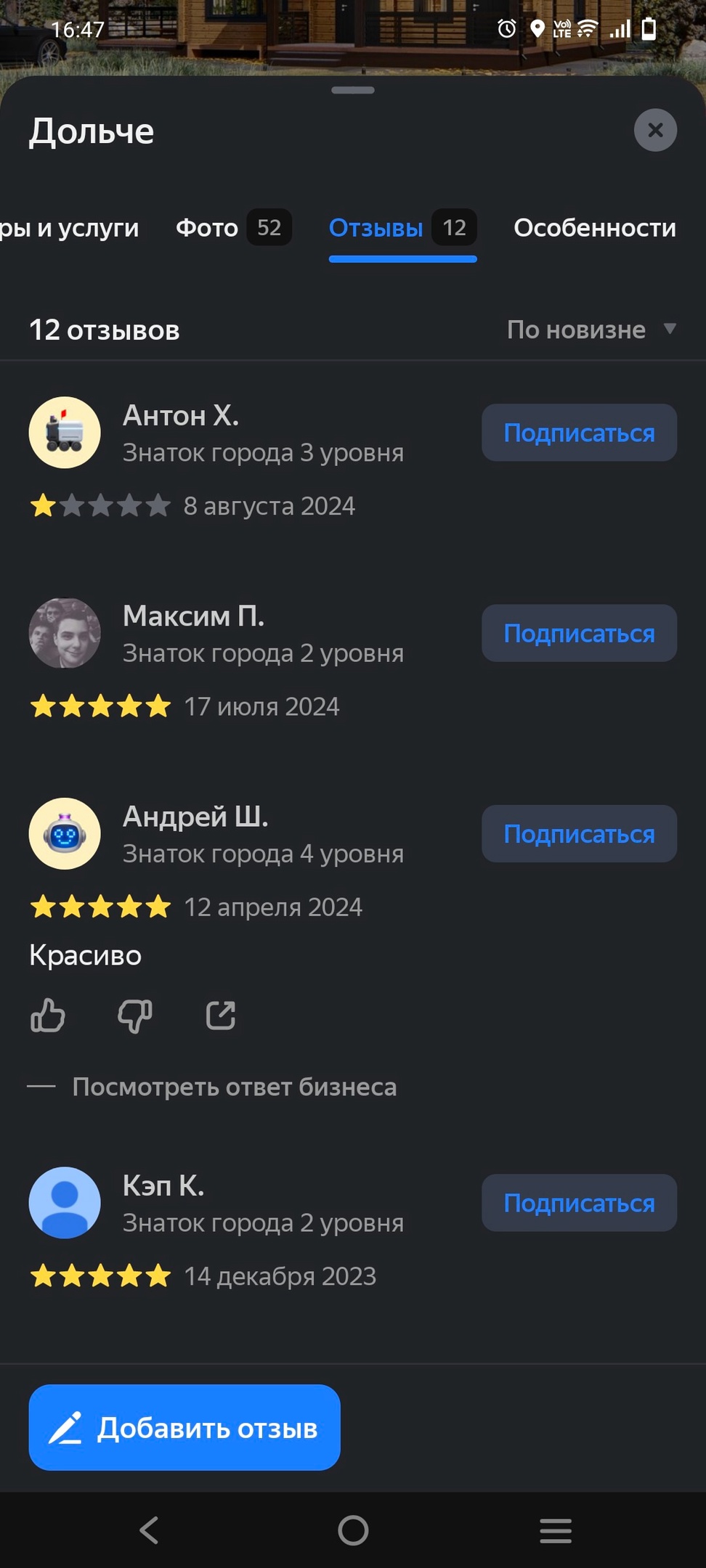
Task: Subscribe to Кэп К.
Action: click(x=579, y=1203)
